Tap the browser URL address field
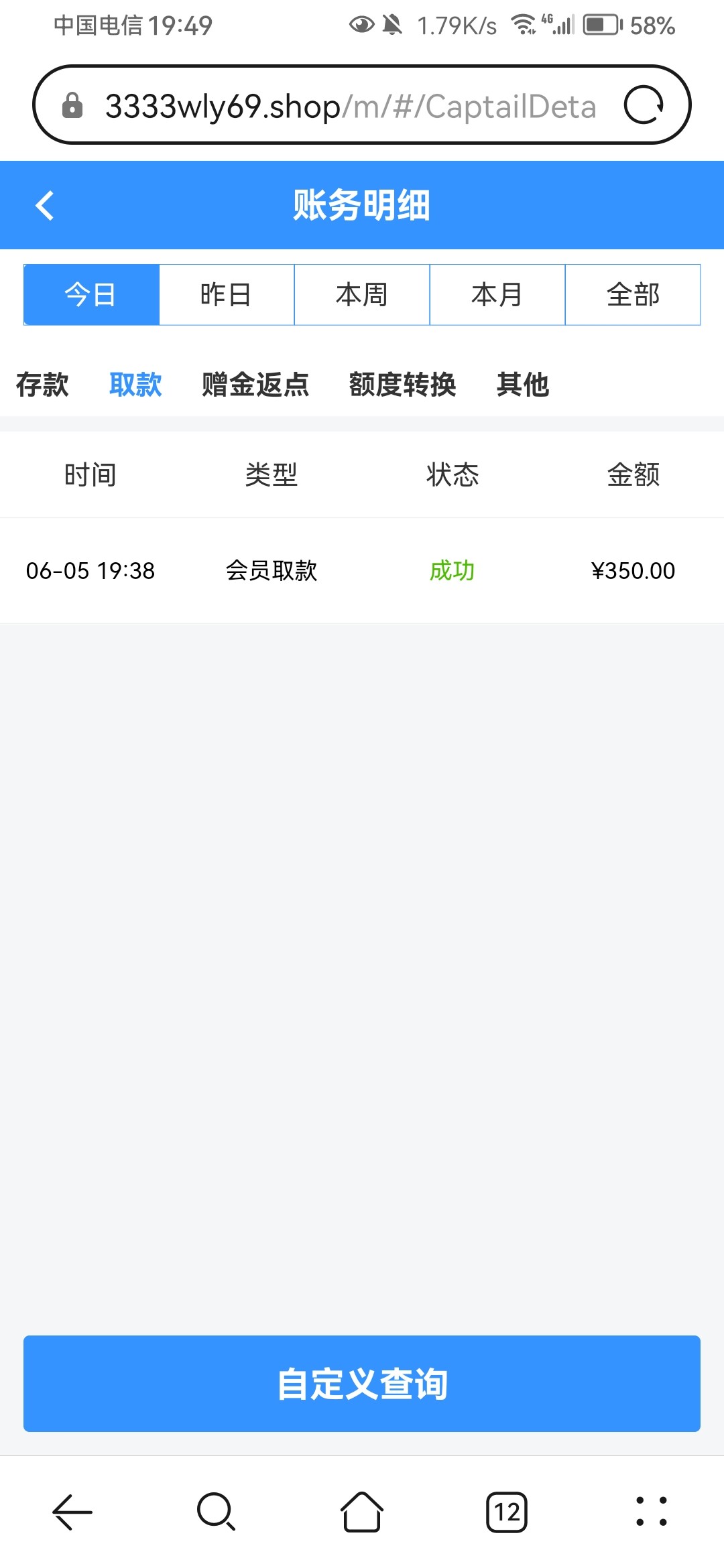The image size is (724, 1568). coord(349,106)
